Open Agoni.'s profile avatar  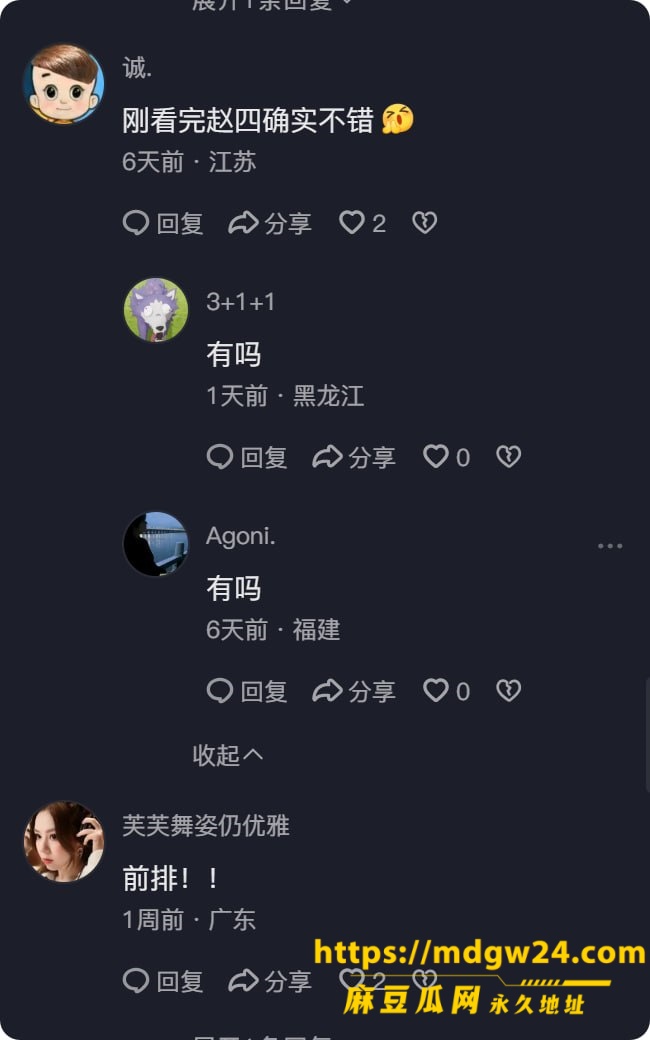click(x=156, y=544)
